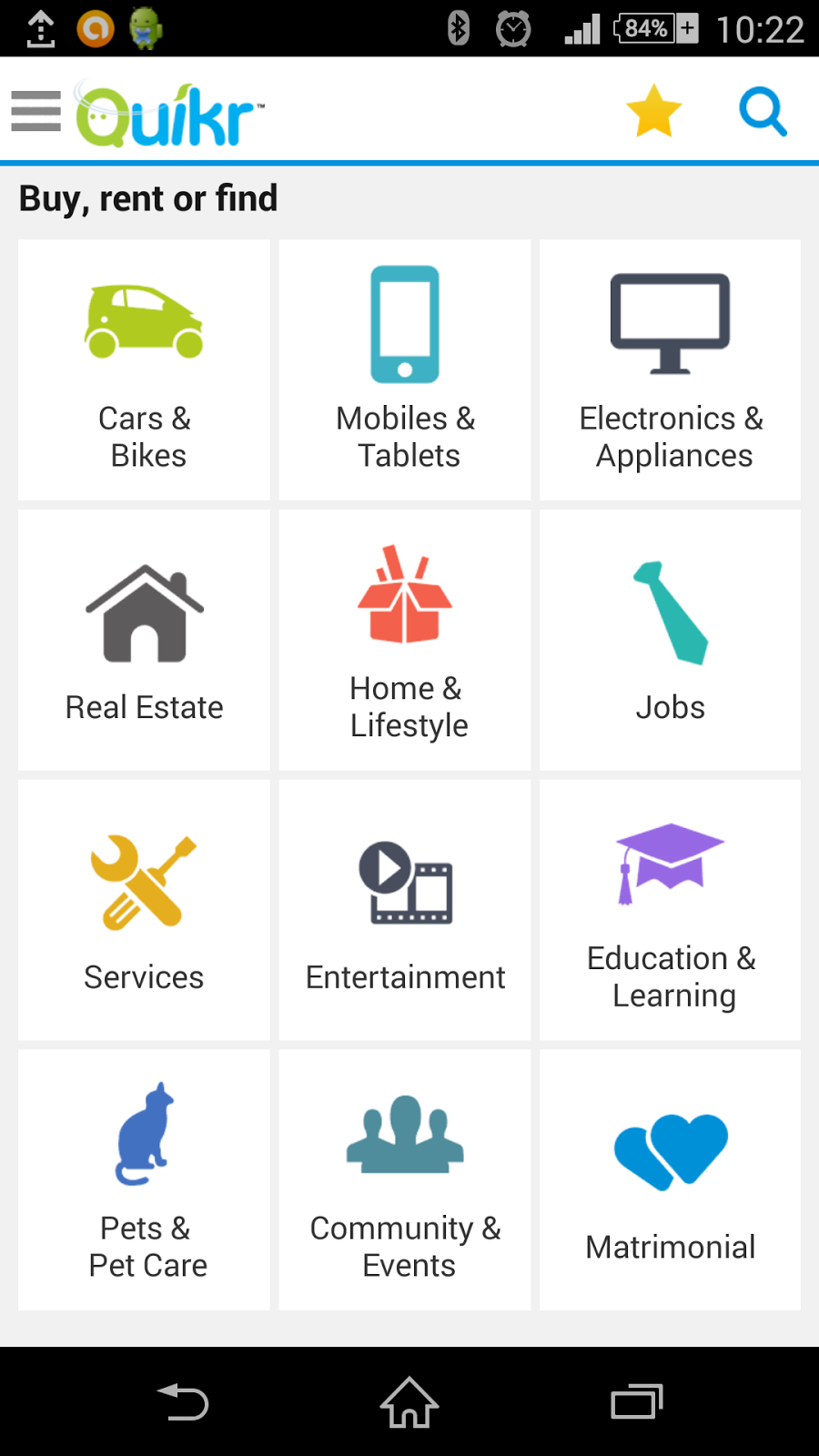Select Community & Events category
Screen dimensions: 819x1456
(405, 1179)
